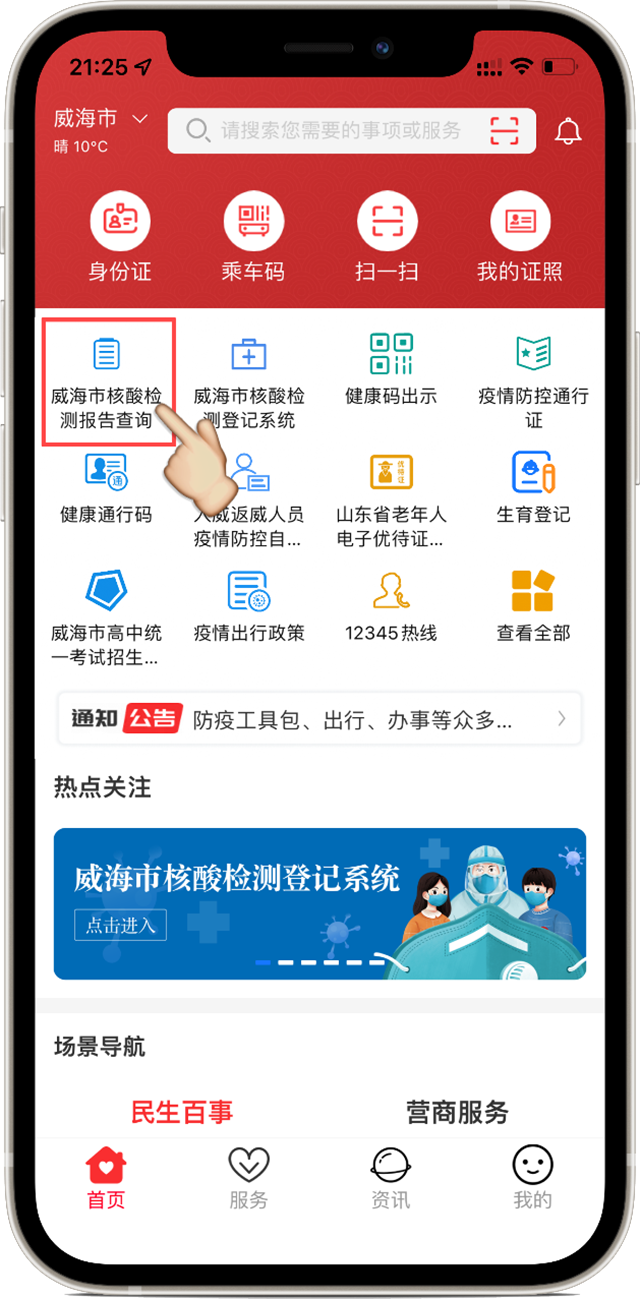The image size is (640, 1299).
Task: Open 乘车码 transit code
Action: 253,238
